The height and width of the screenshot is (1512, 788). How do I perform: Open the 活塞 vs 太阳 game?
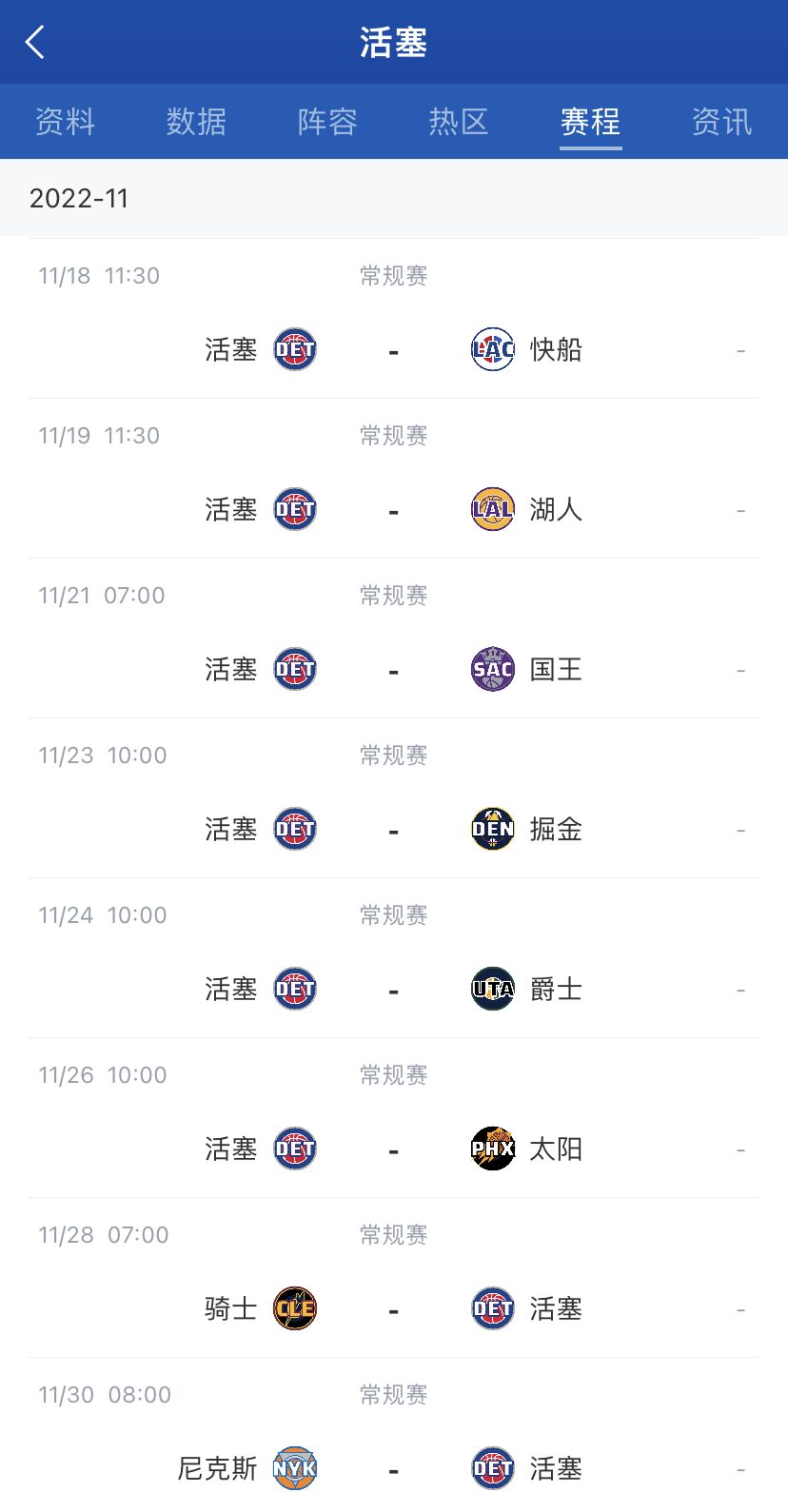[394, 1118]
